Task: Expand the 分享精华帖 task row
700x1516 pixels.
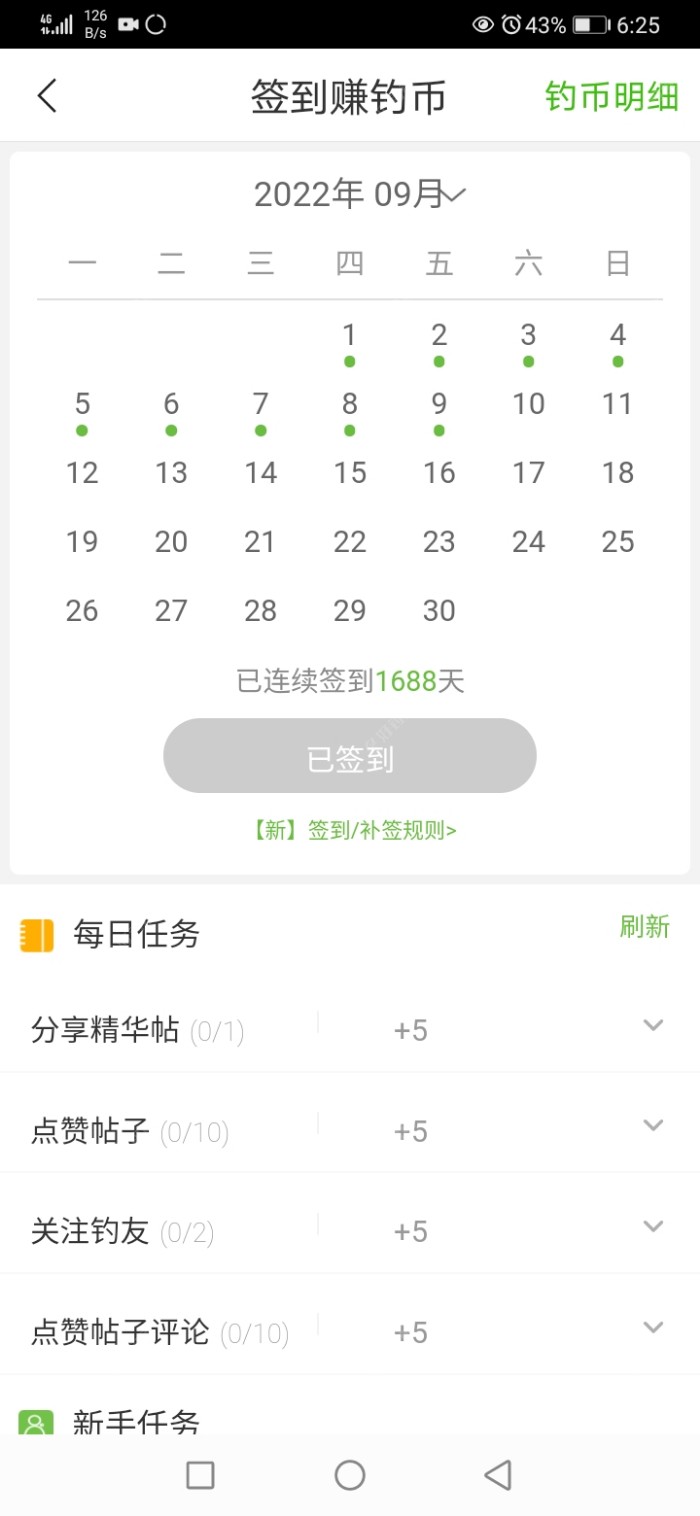Action: [653, 1025]
